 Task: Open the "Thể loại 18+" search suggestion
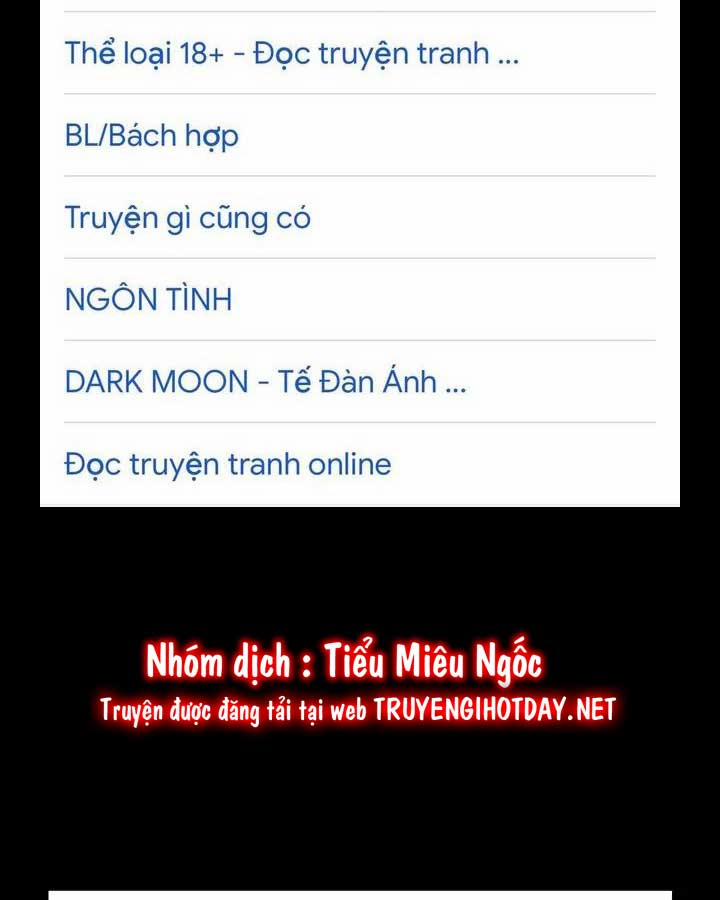pyautogui.click(x=292, y=53)
